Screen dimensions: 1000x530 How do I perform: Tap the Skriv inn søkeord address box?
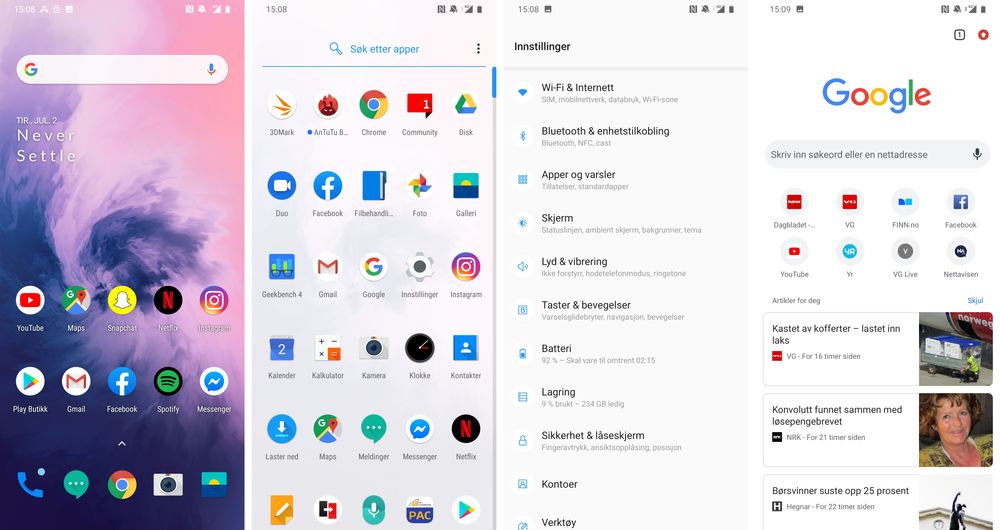tap(865, 155)
